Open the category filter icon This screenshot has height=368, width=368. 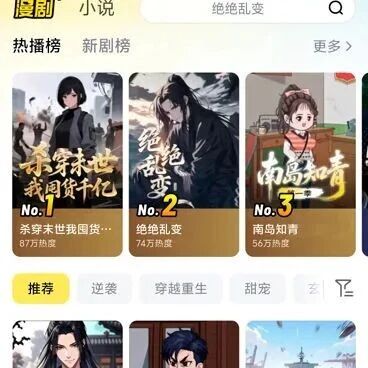click(x=344, y=288)
